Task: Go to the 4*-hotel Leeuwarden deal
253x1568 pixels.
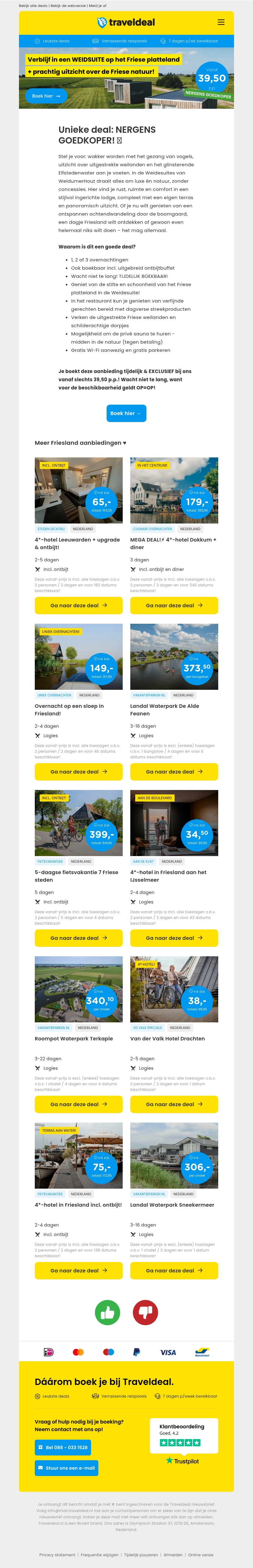Action: coord(79,606)
